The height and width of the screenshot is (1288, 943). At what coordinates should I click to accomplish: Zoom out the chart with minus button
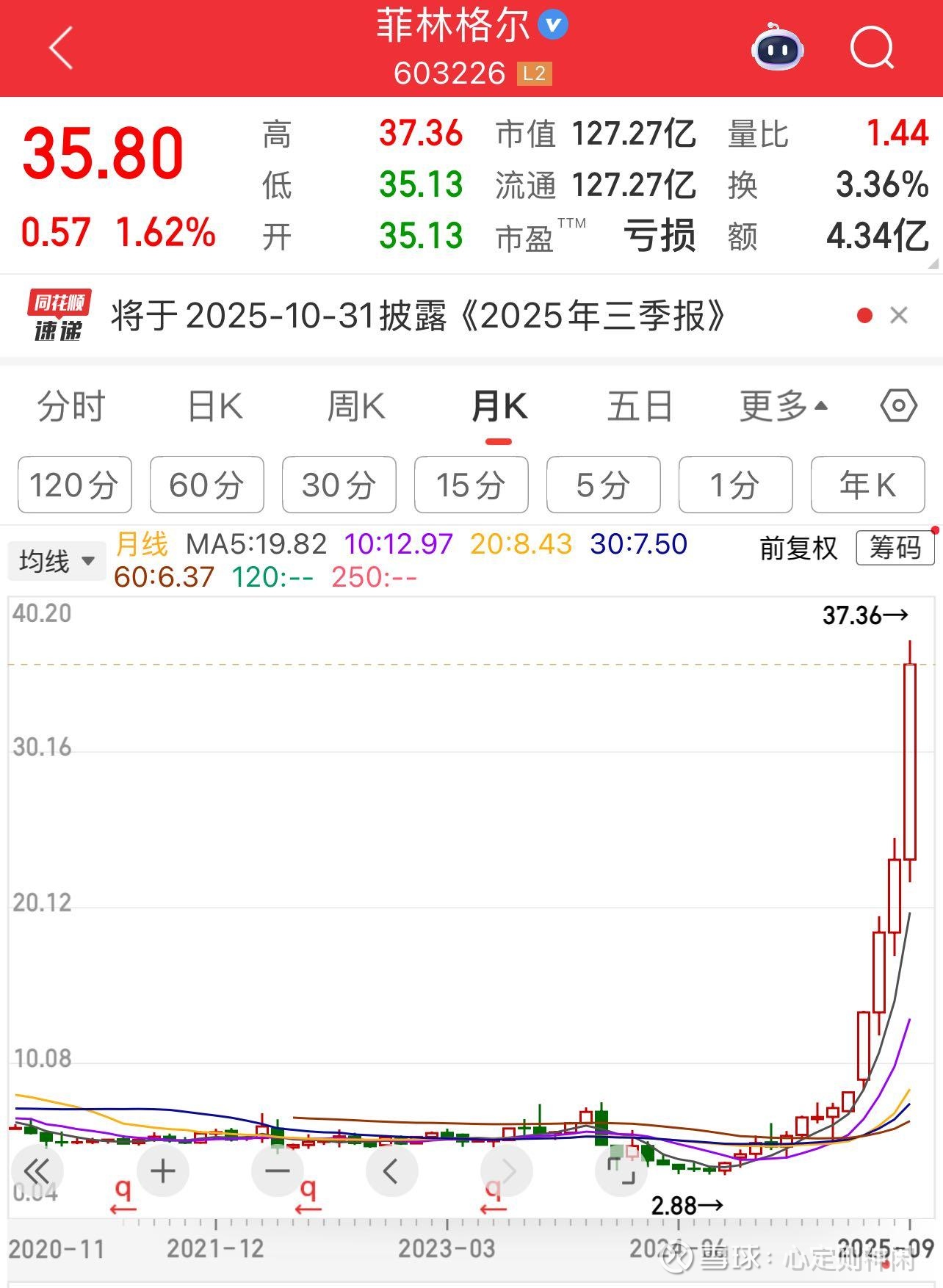pos(278,1171)
